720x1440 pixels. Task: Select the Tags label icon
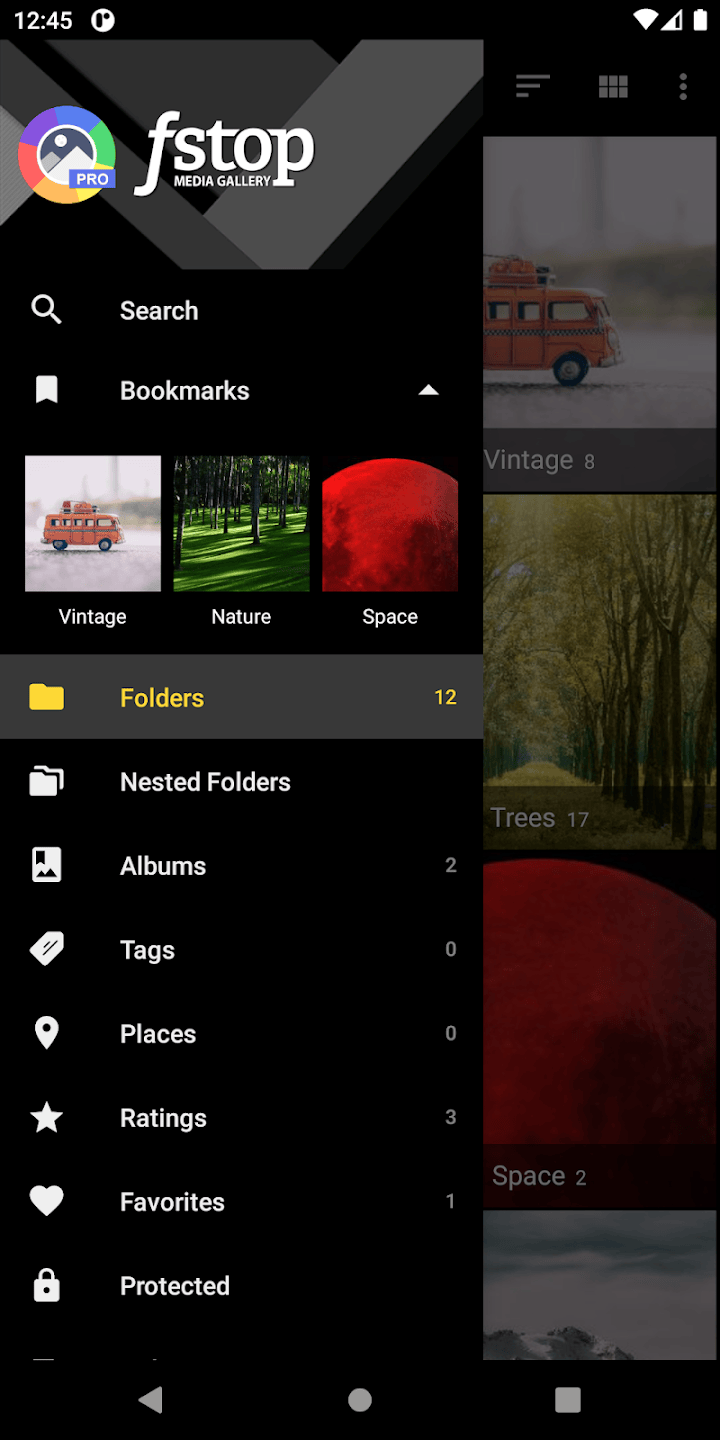46,949
